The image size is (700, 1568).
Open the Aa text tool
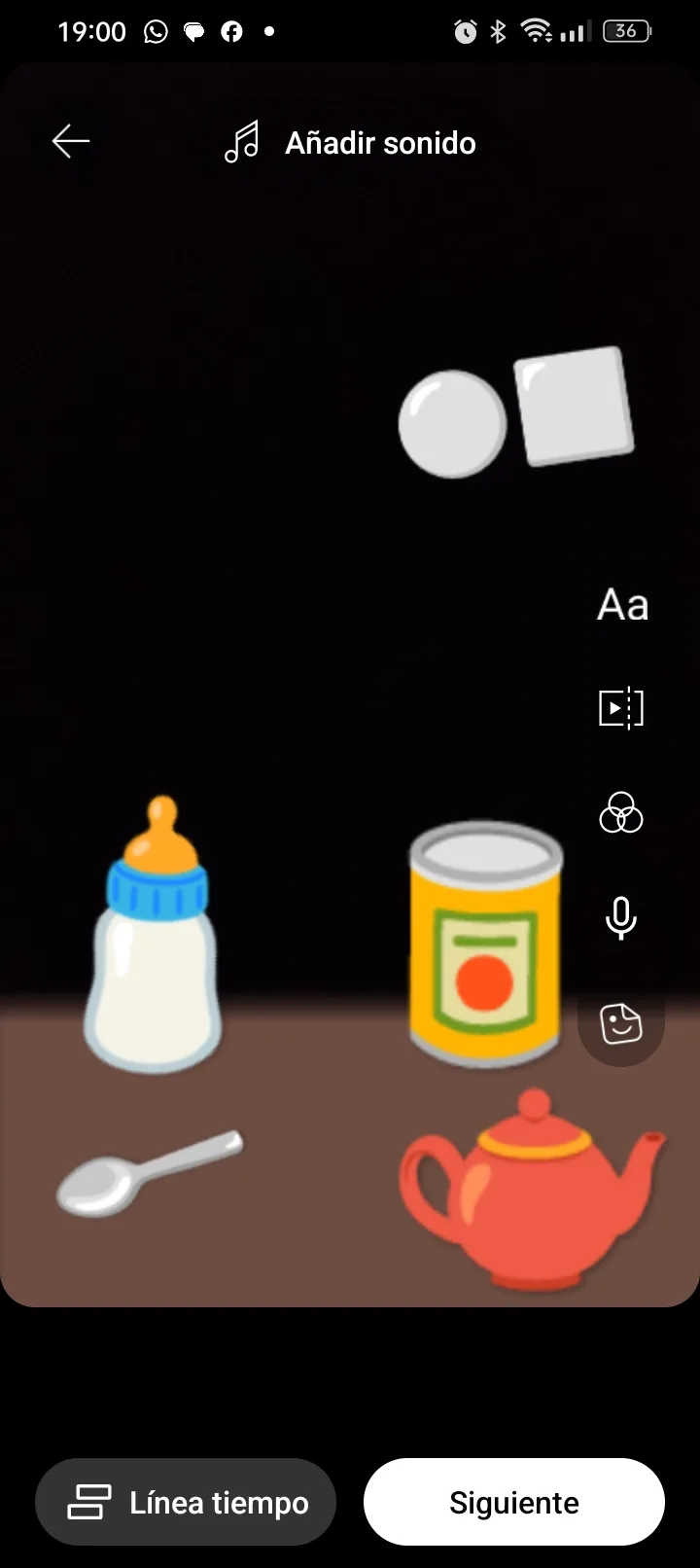point(621,605)
